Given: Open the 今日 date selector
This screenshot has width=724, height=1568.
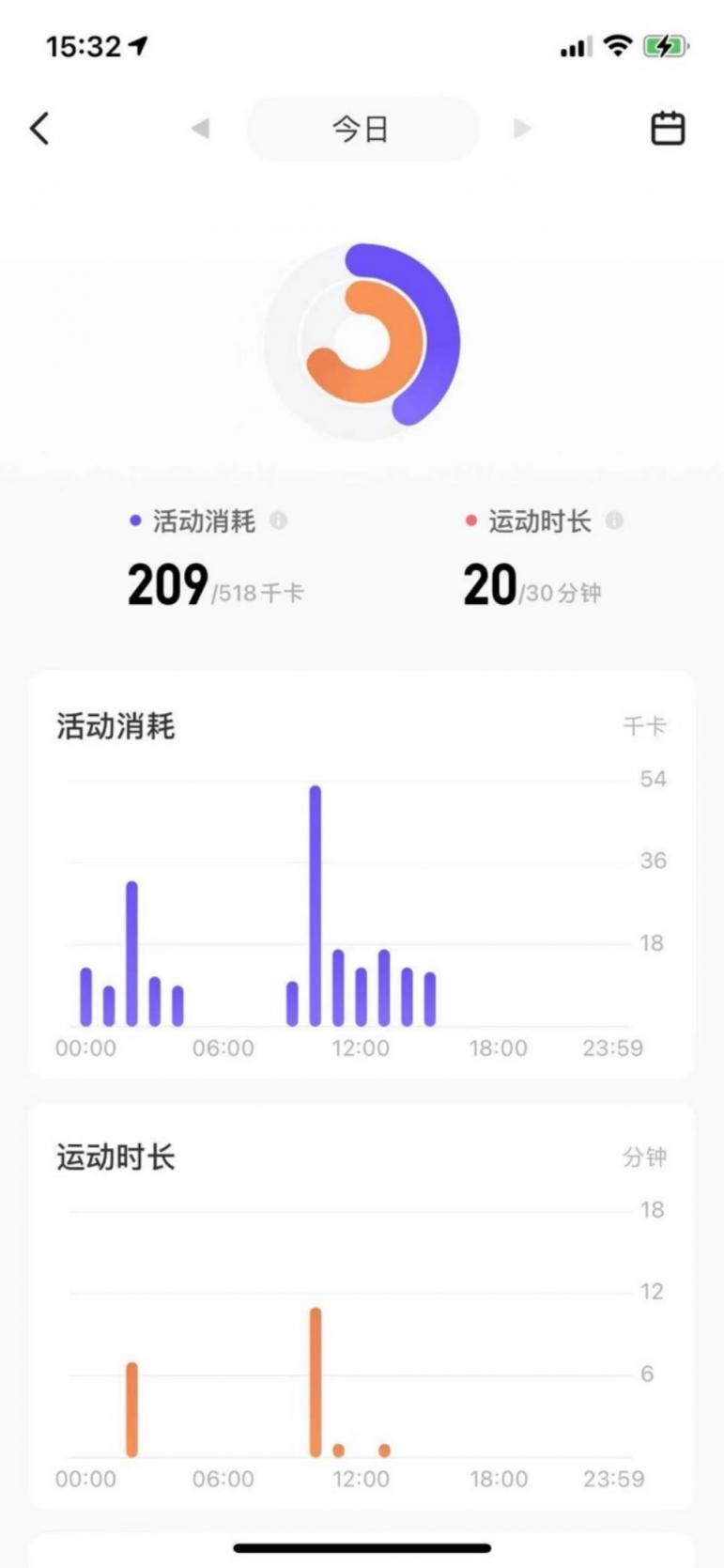Looking at the screenshot, I should click(x=362, y=128).
